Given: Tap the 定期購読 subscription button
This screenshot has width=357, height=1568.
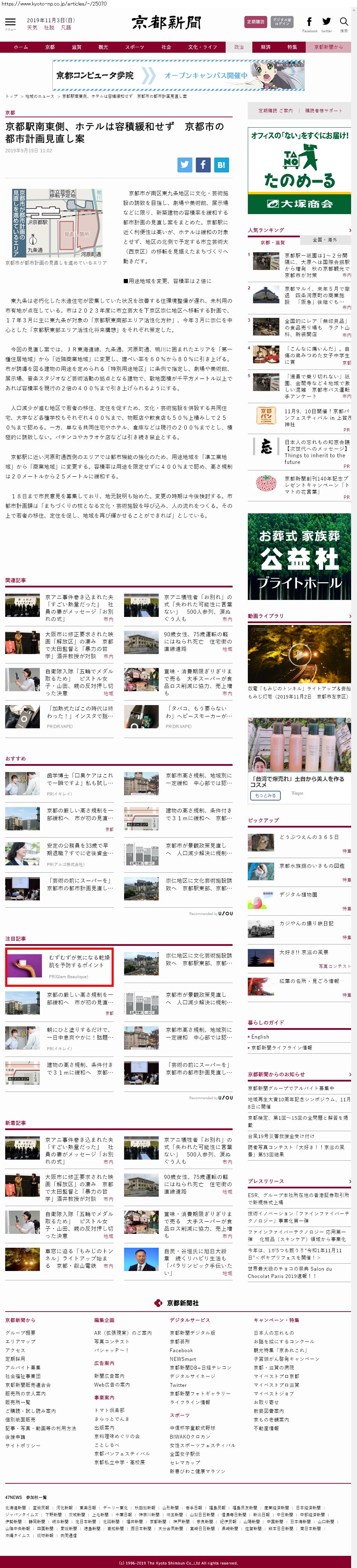Looking at the screenshot, I should (255, 22).
